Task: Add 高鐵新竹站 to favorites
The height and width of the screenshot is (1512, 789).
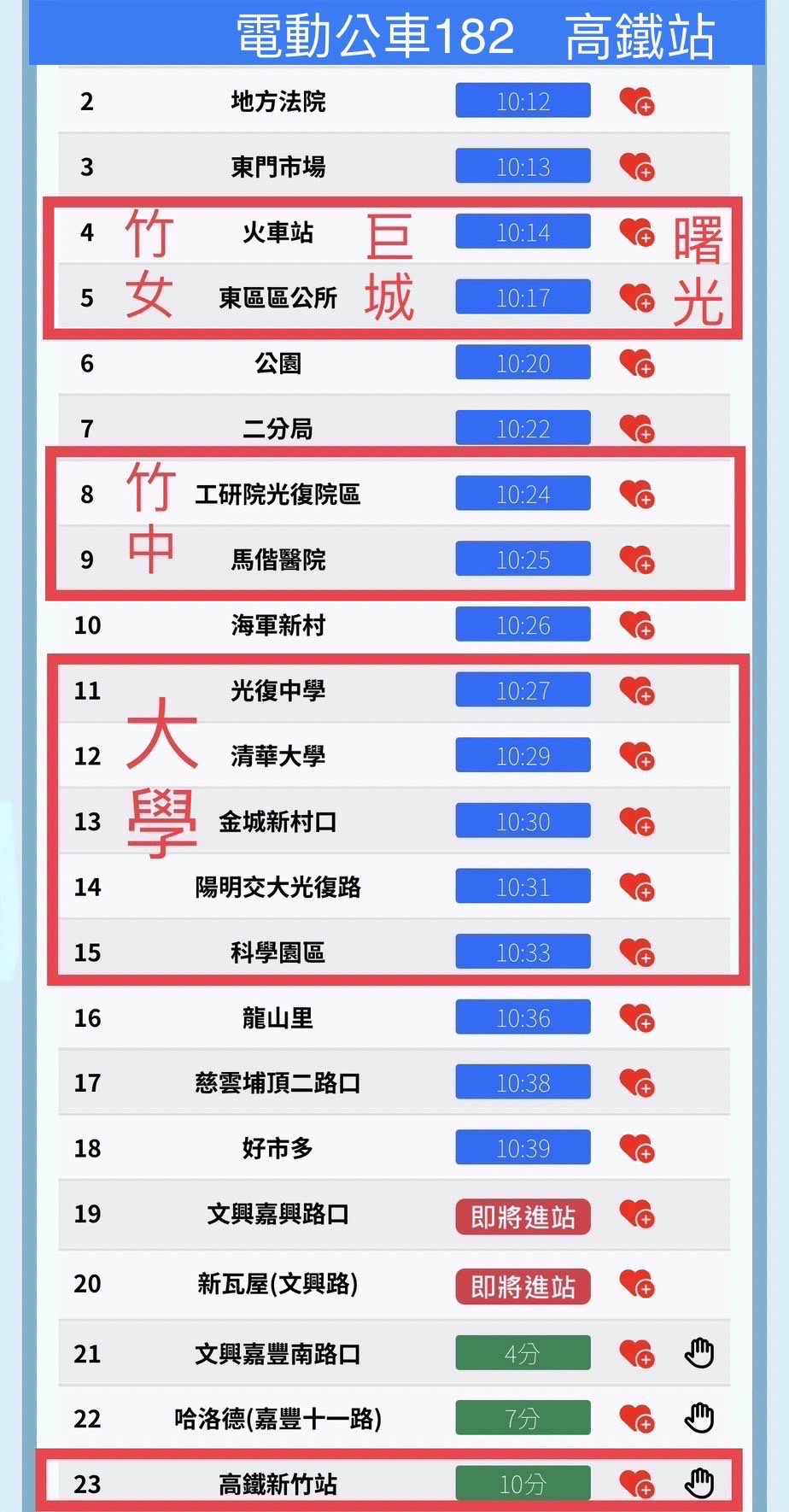Action: 636,1484
